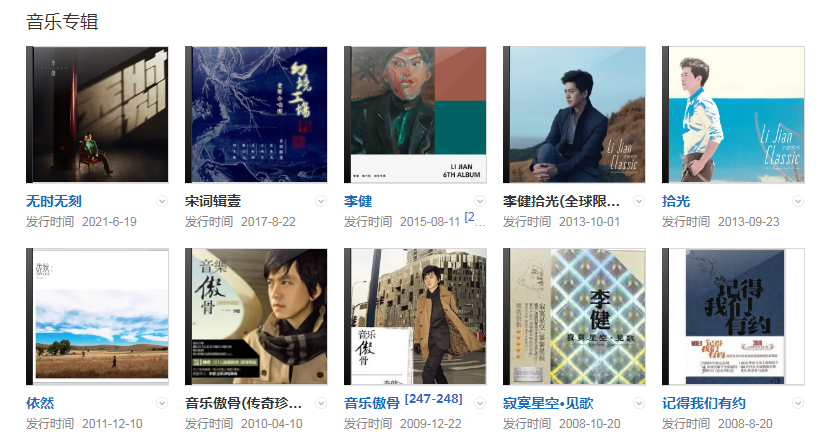Follow the 无时无刻 title link

[54, 201]
